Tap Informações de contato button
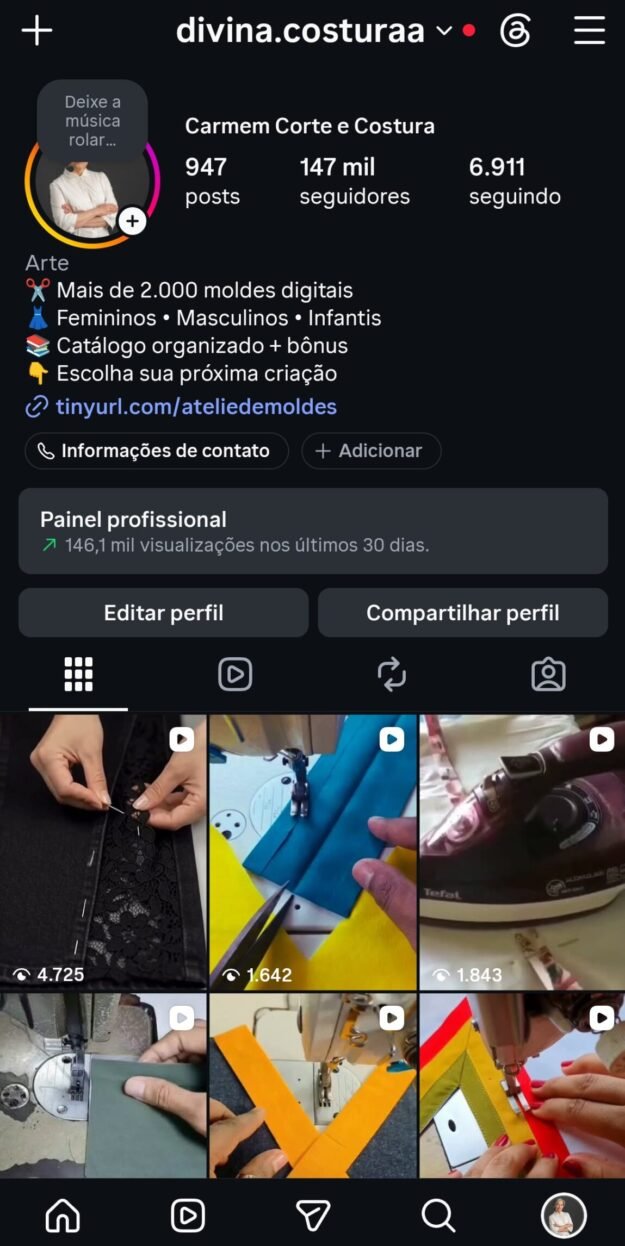The image size is (625, 1246). point(157,451)
